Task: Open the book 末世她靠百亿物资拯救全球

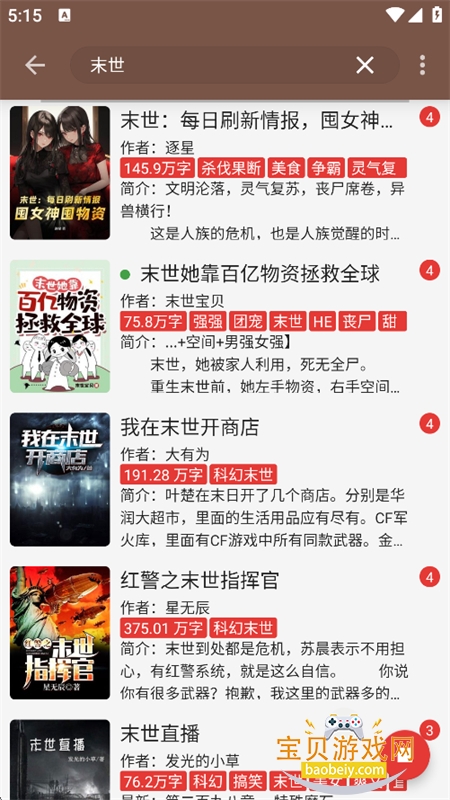Action: tap(225, 327)
